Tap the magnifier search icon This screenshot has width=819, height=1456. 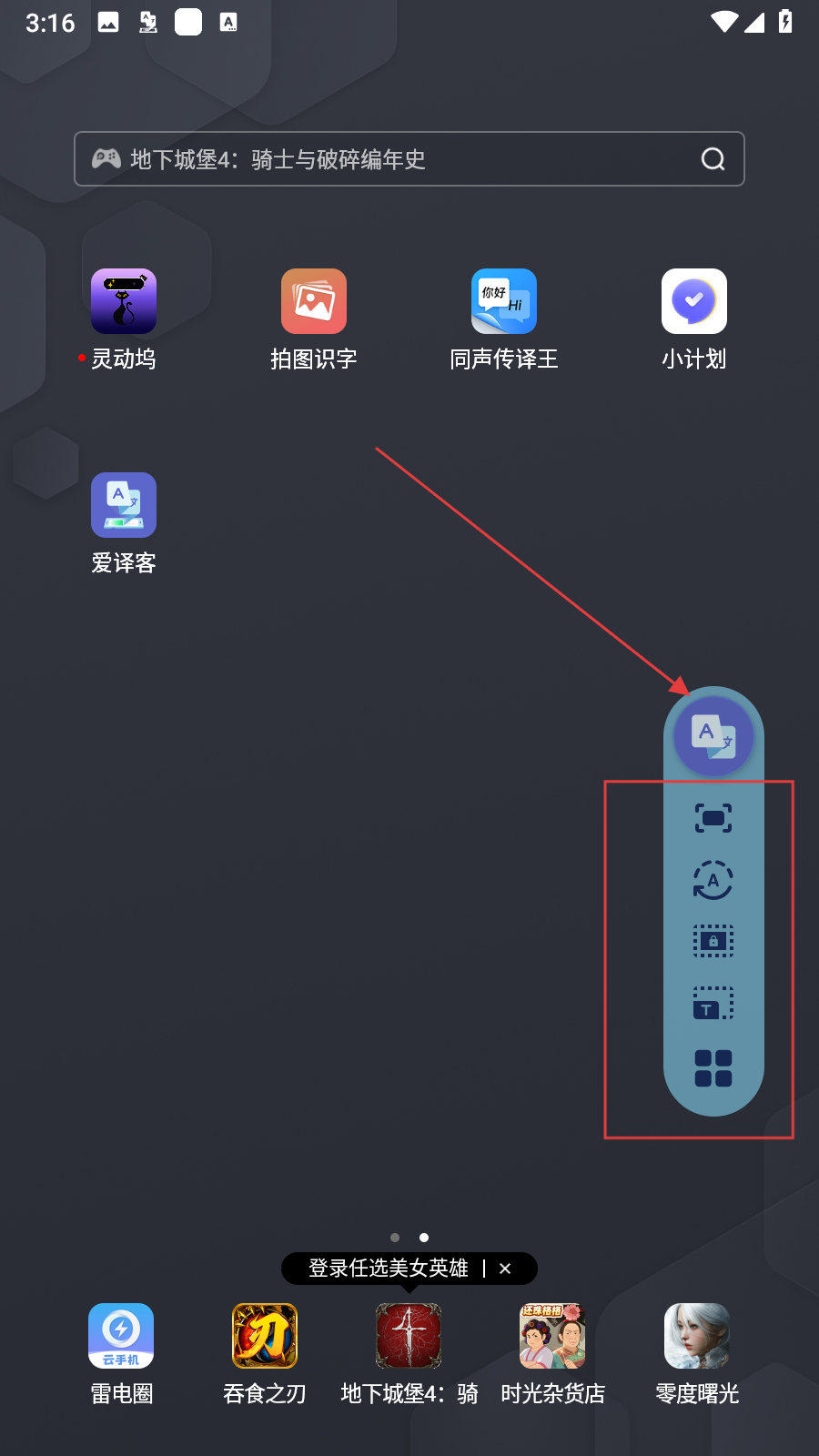click(713, 159)
